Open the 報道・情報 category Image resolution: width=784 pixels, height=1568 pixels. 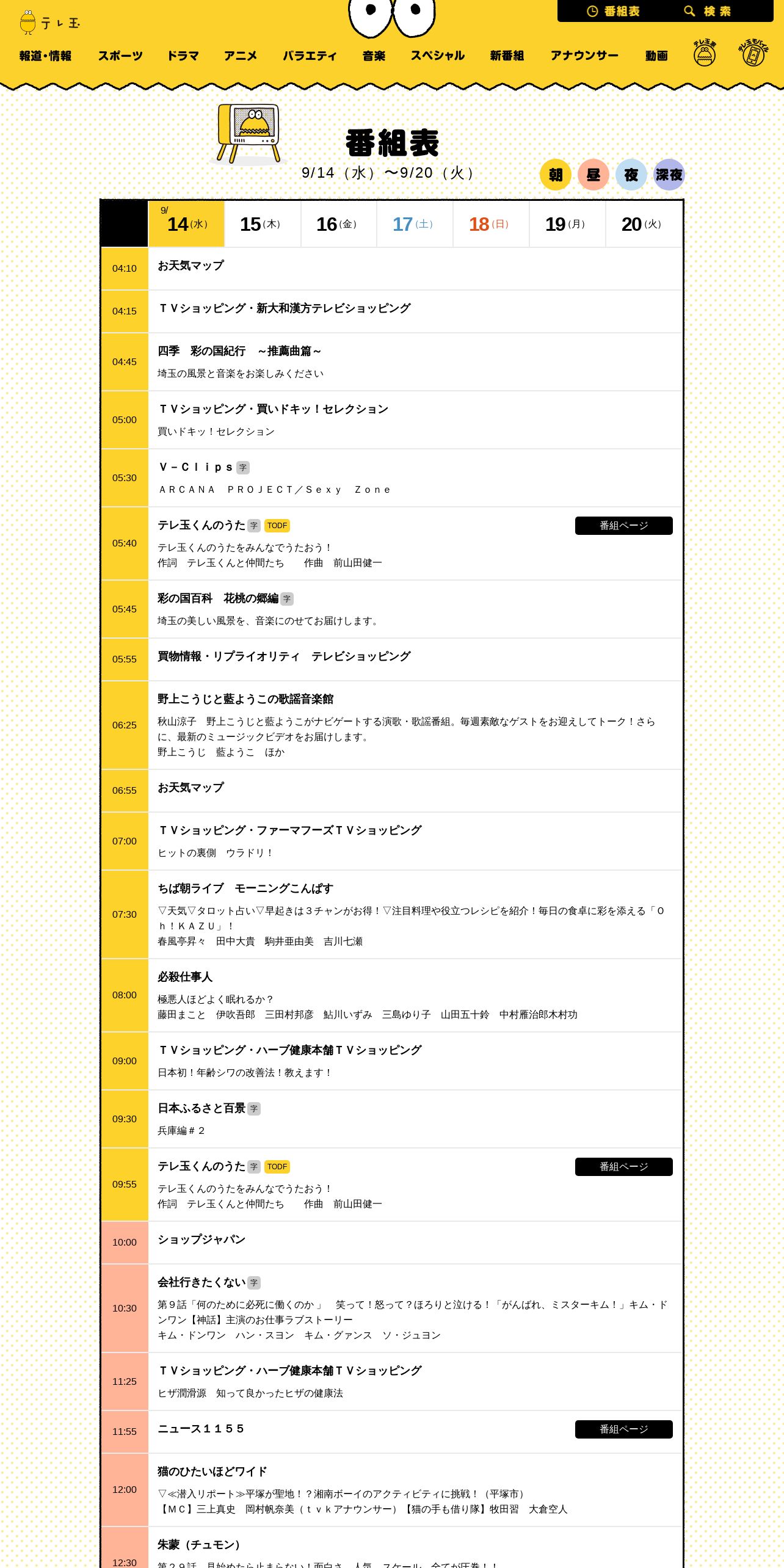[45, 56]
